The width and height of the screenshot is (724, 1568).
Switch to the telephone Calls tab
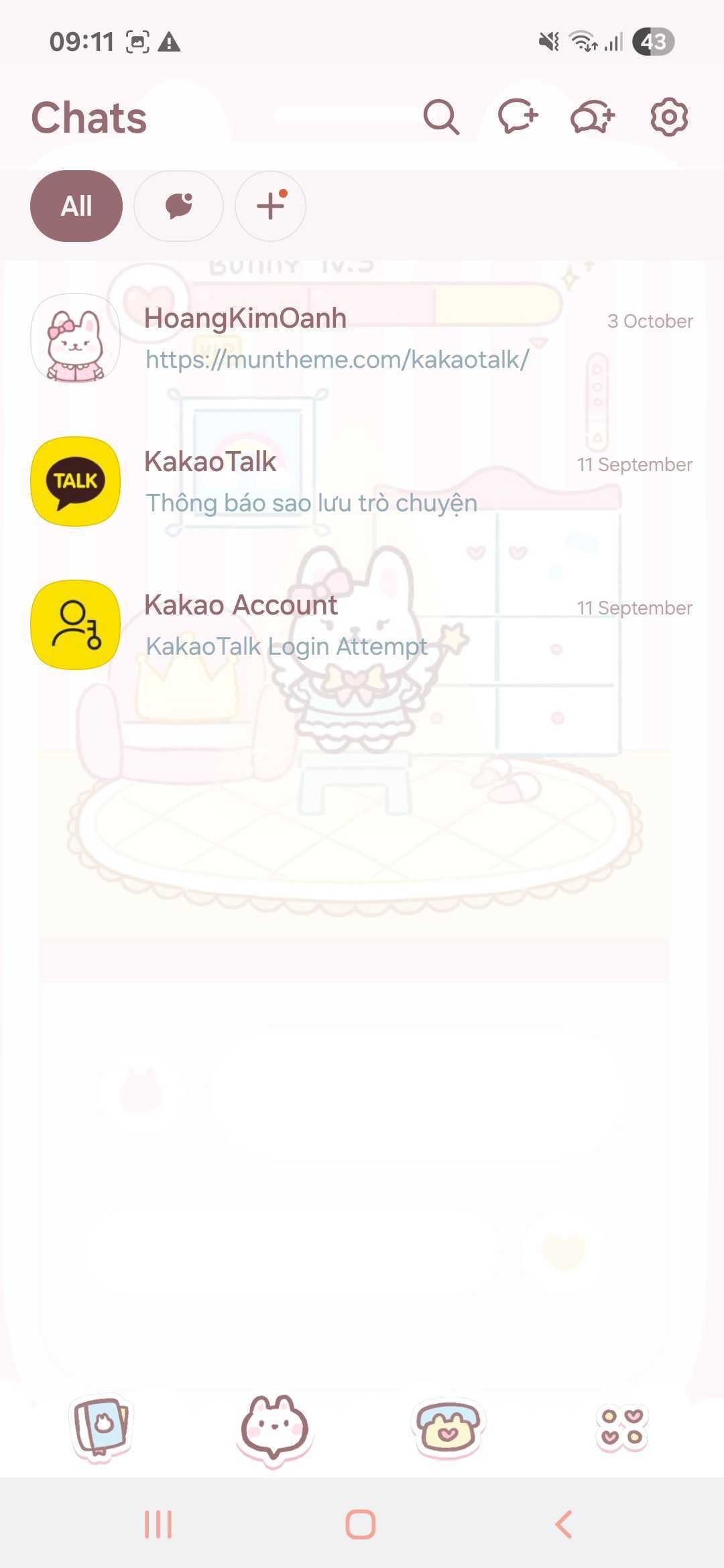point(448,1427)
